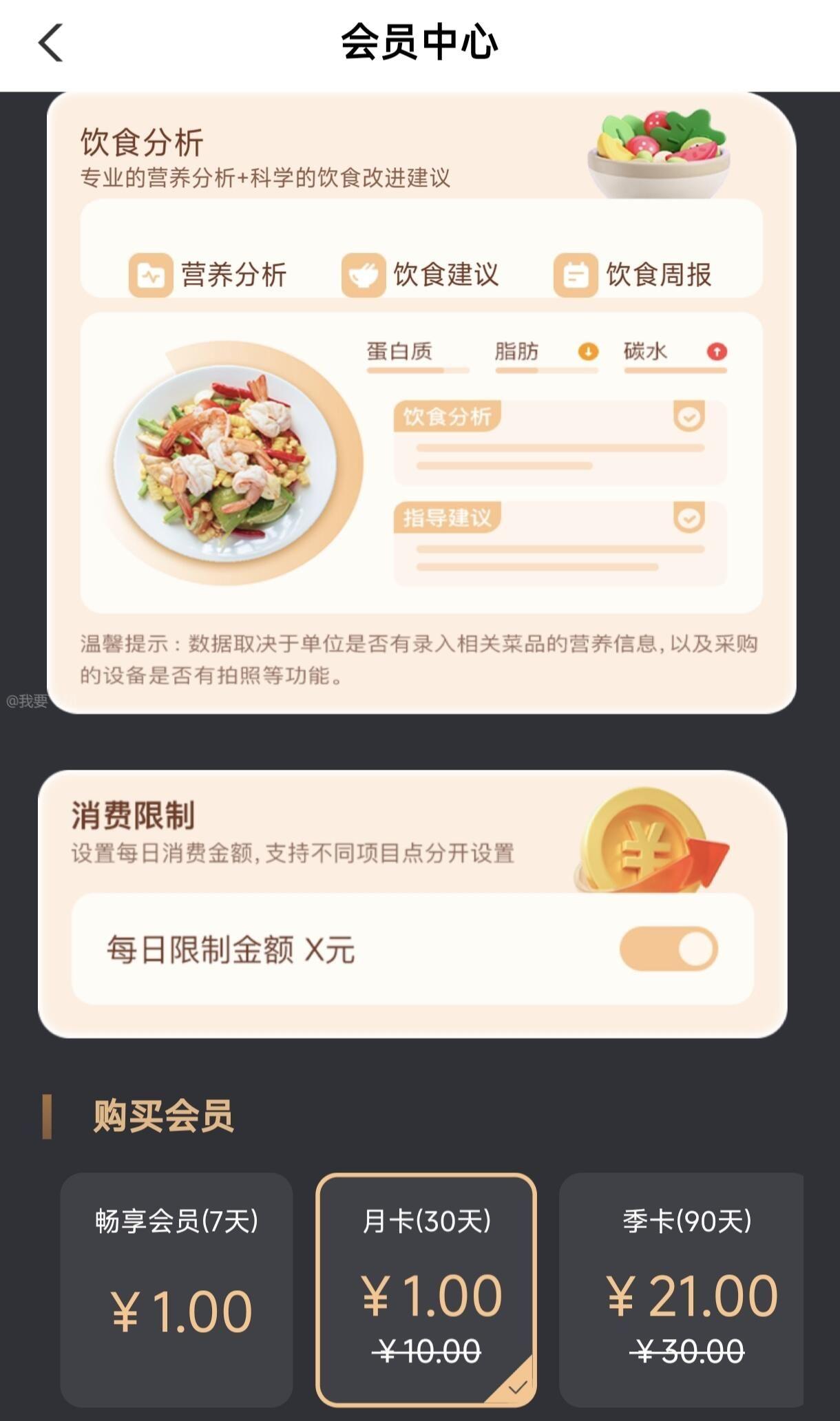Pick the 季卡(90天) membership card
The width and height of the screenshot is (840, 1421).
point(682,1290)
